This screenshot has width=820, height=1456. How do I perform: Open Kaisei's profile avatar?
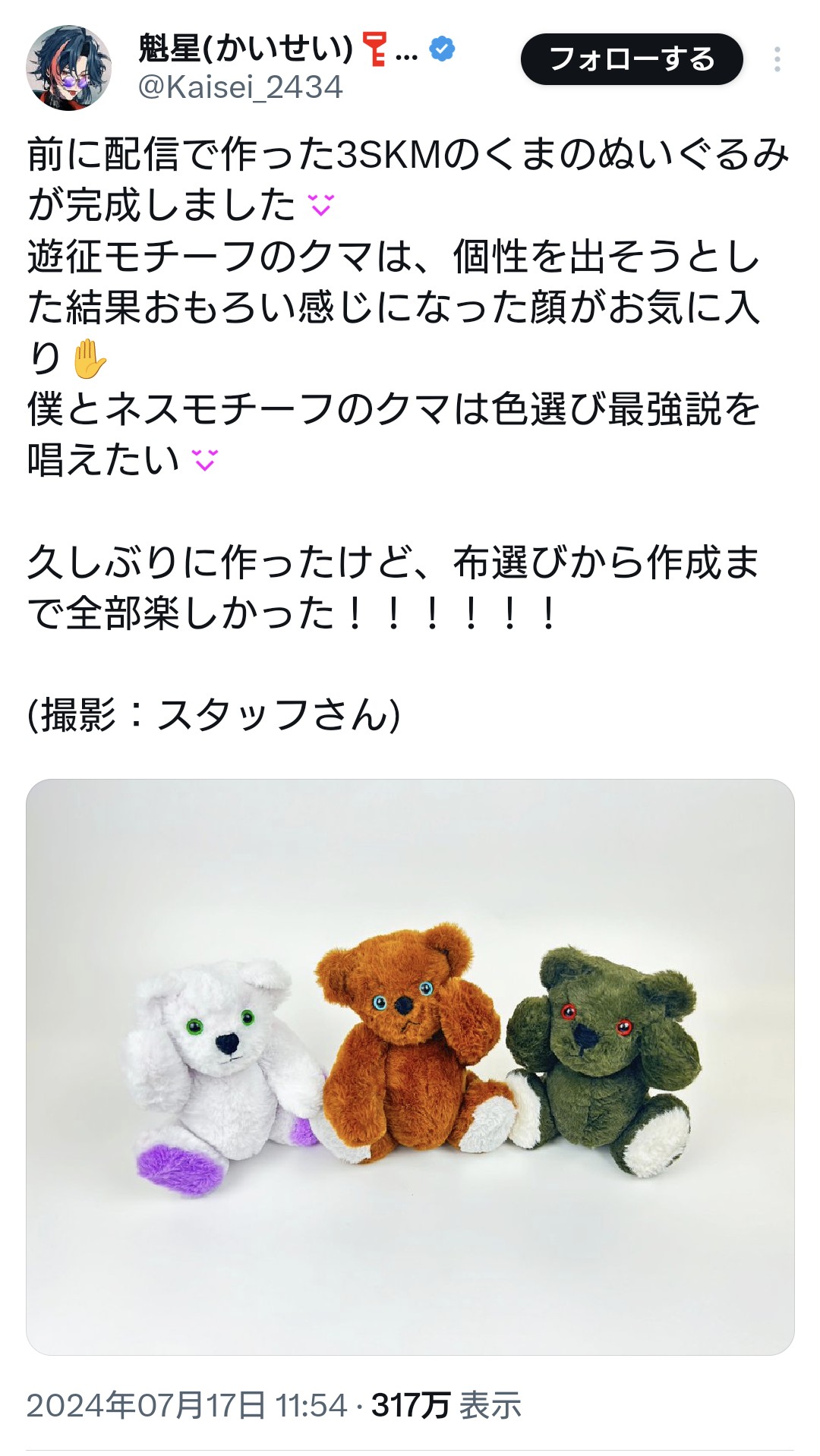(x=68, y=68)
